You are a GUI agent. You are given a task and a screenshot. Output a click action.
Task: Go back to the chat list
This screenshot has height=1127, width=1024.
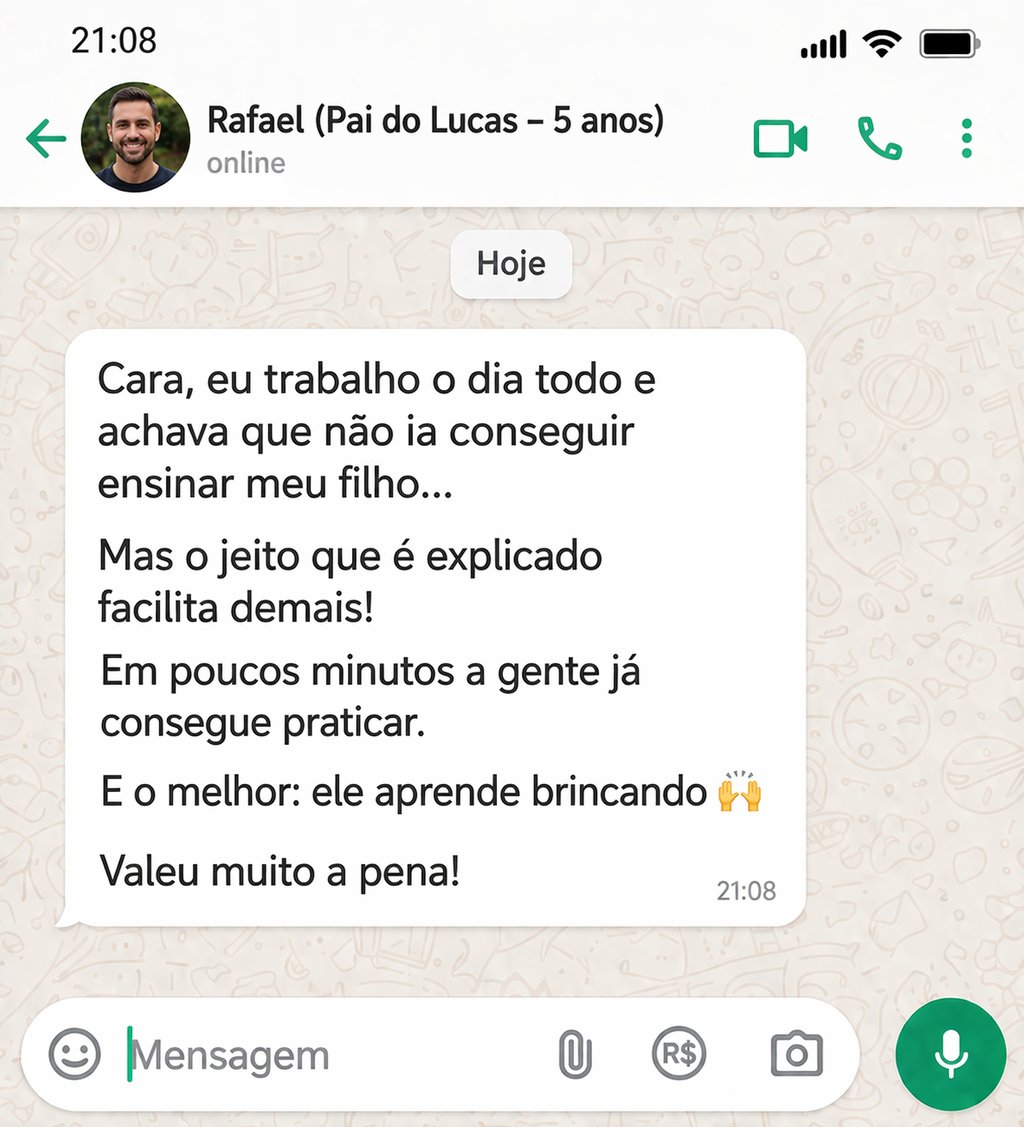click(x=46, y=139)
